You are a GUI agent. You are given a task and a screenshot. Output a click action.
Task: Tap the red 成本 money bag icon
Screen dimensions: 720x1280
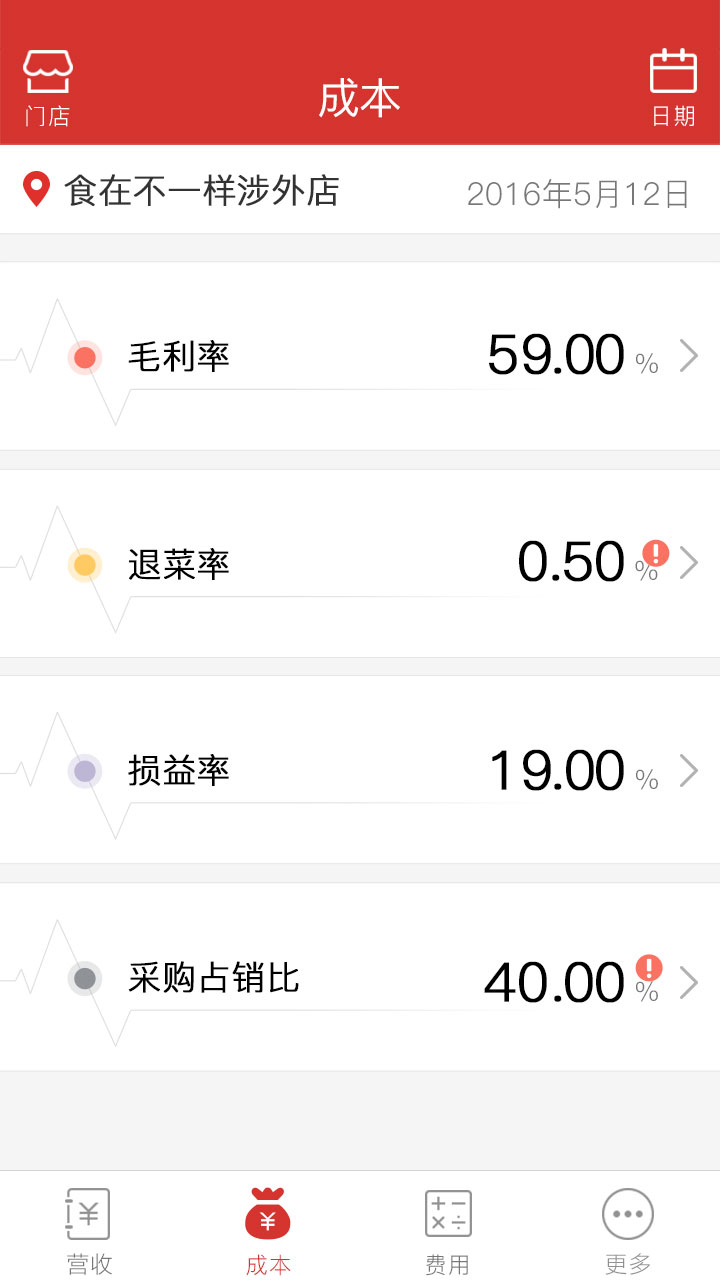pyautogui.click(x=268, y=1211)
